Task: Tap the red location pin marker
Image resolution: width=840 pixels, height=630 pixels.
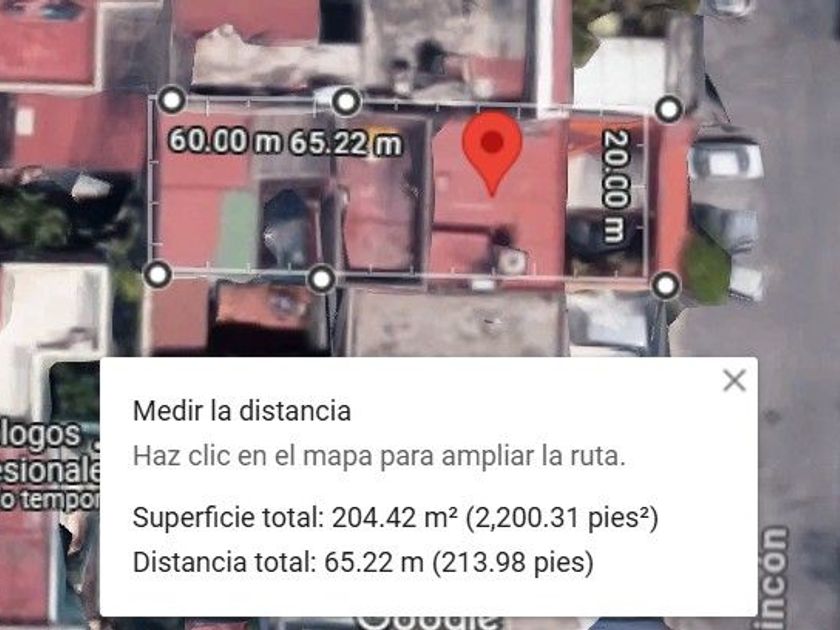Action: pyautogui.click(x=490, y=147)
